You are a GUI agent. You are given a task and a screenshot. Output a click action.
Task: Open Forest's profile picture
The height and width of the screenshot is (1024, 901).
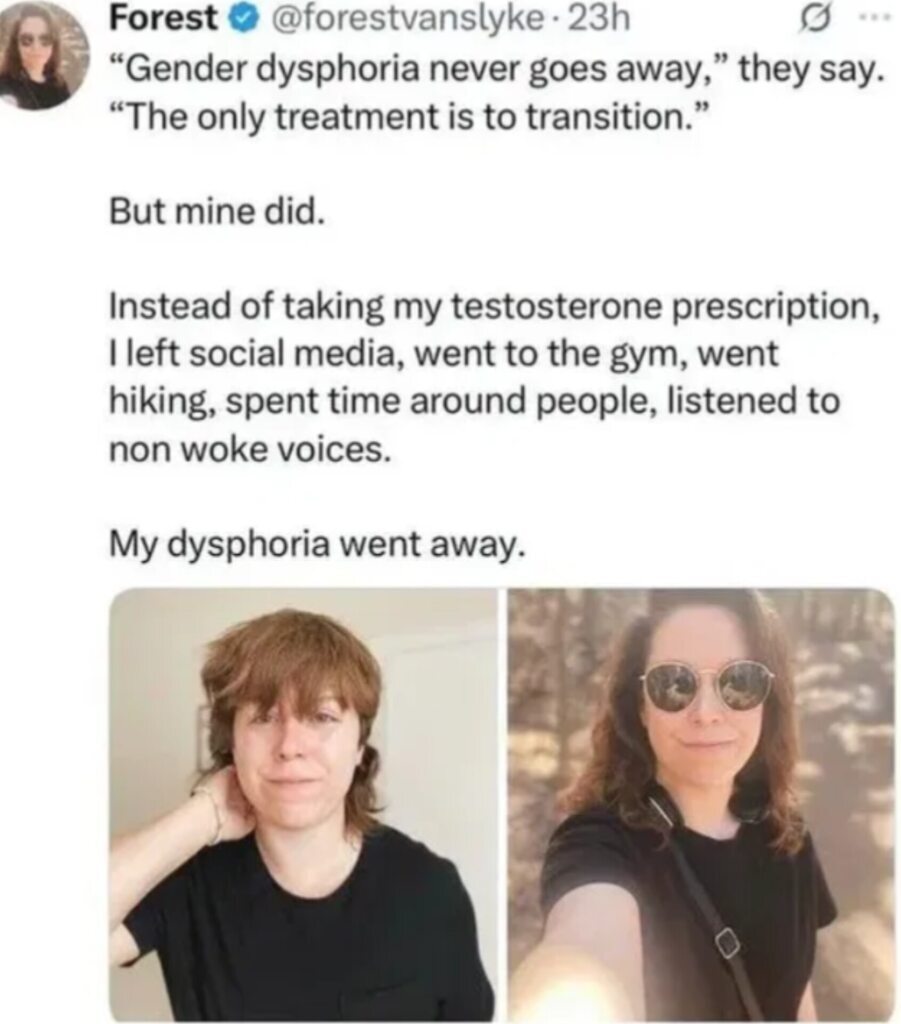point(44,54)
